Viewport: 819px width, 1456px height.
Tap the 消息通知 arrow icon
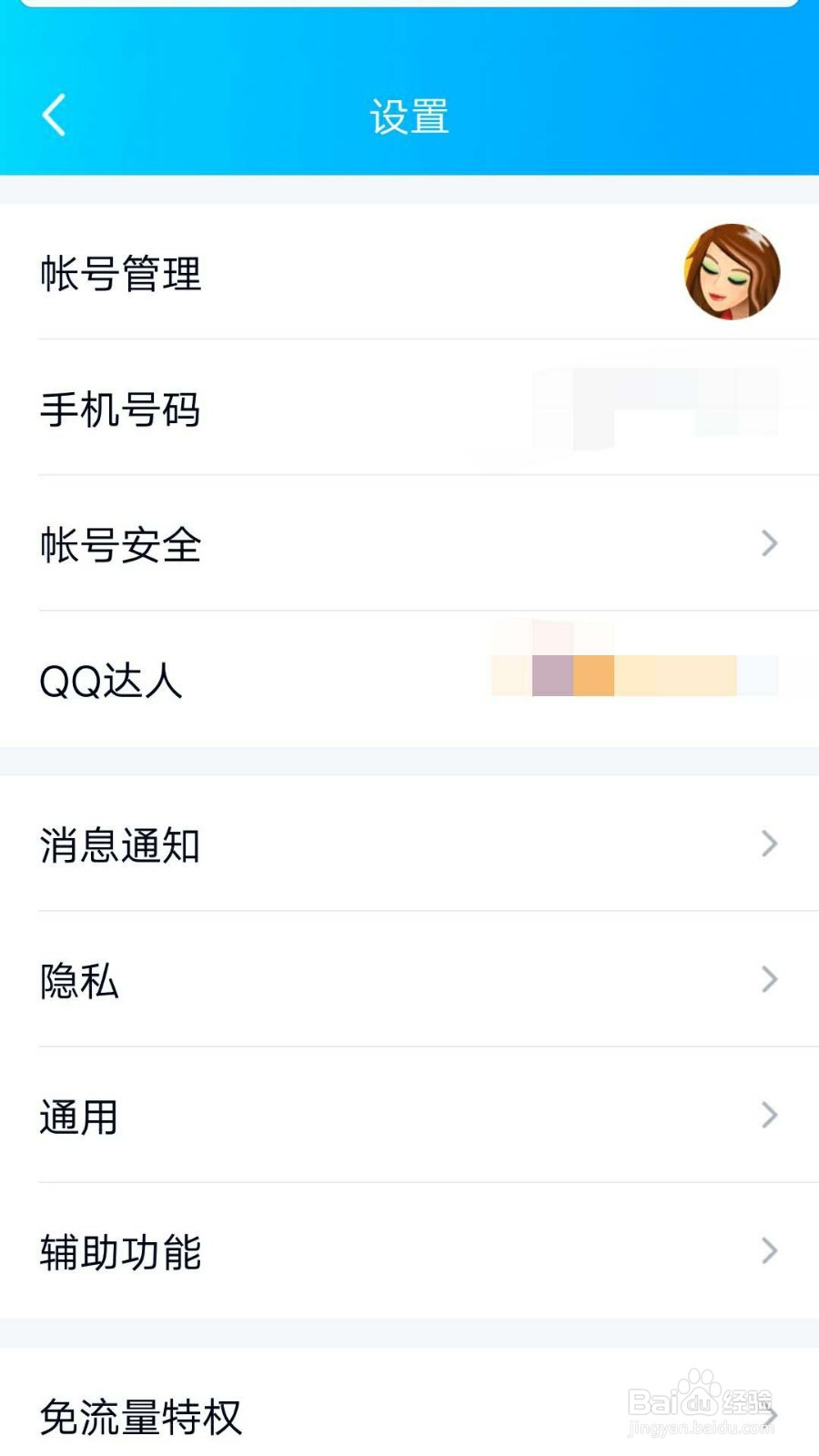point(769,844)
